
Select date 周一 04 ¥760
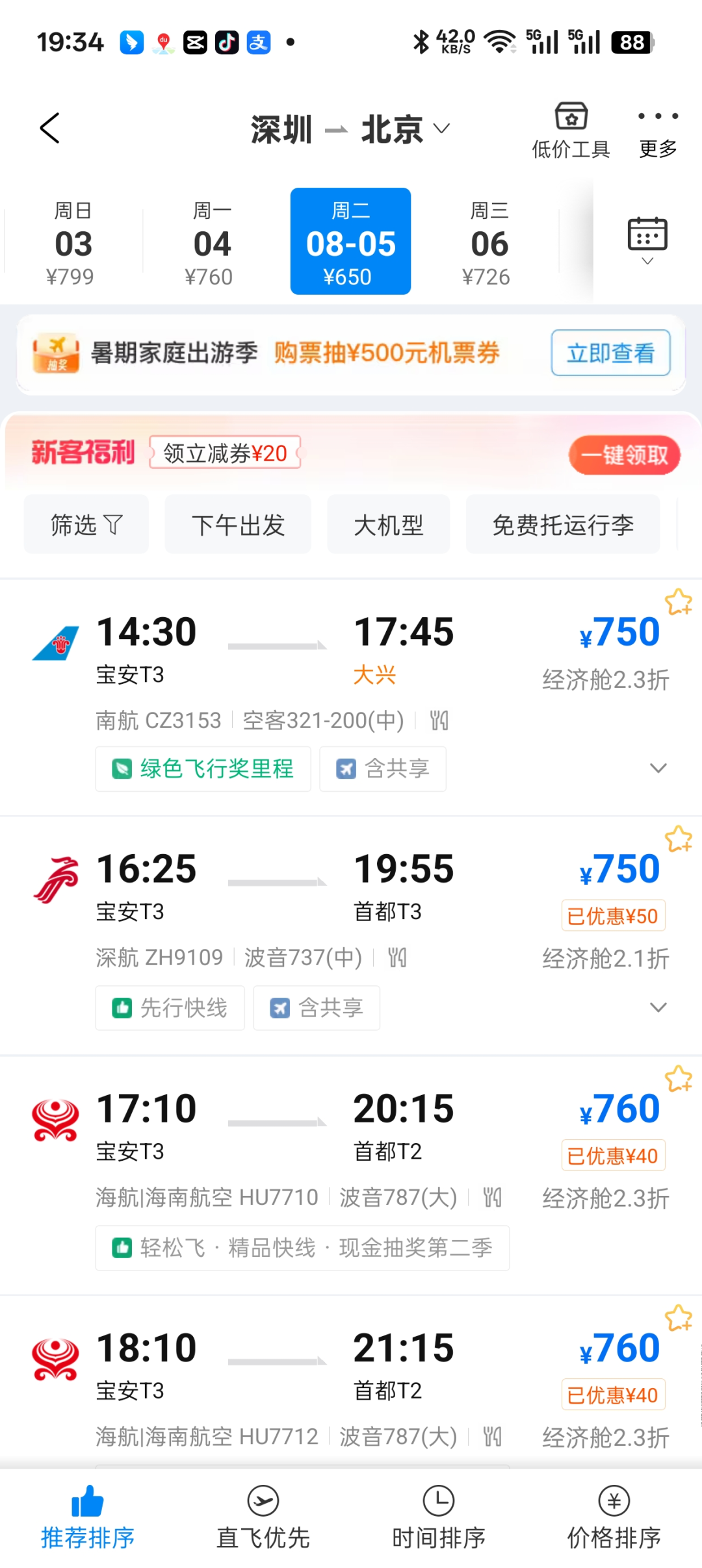(211, 242)
